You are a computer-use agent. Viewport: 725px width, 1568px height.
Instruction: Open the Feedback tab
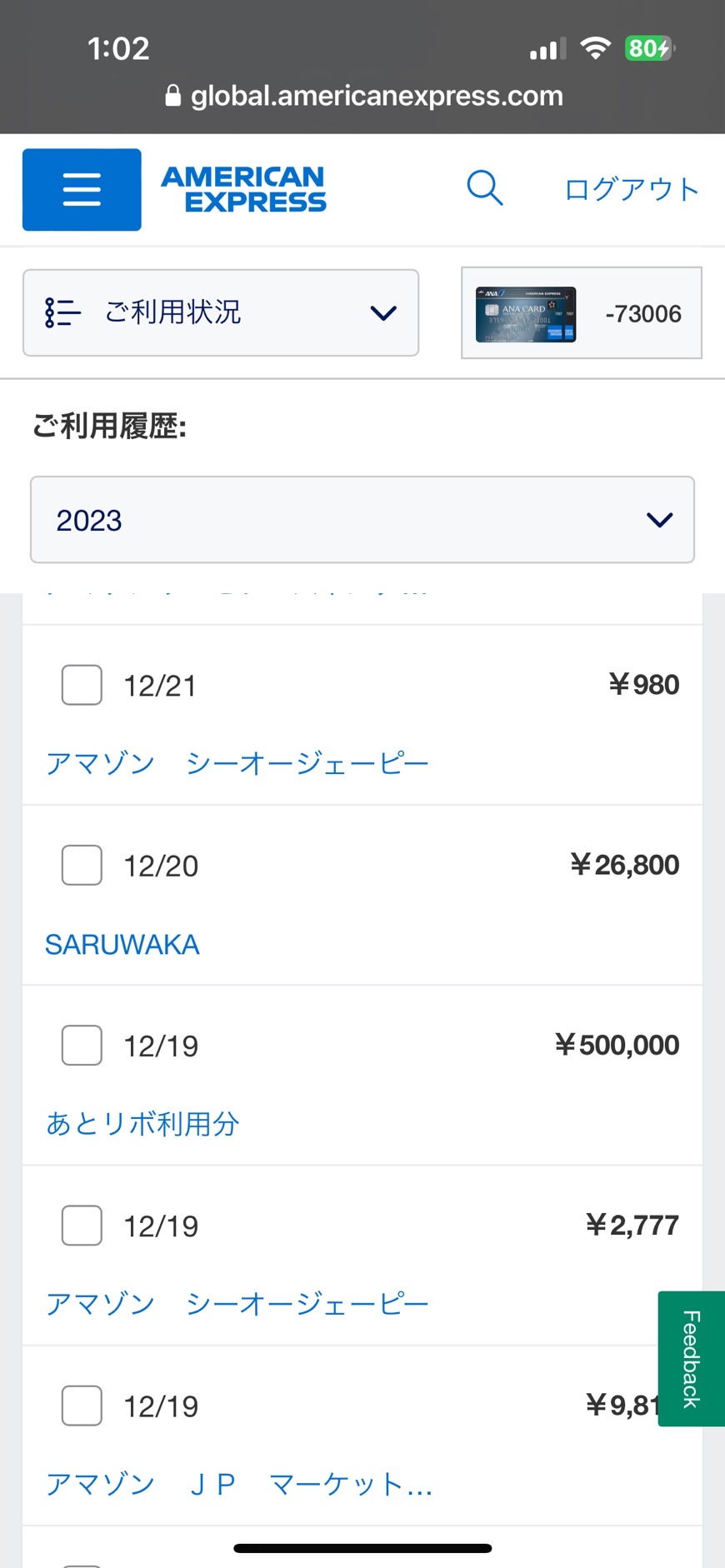(x=691, y=1359)
